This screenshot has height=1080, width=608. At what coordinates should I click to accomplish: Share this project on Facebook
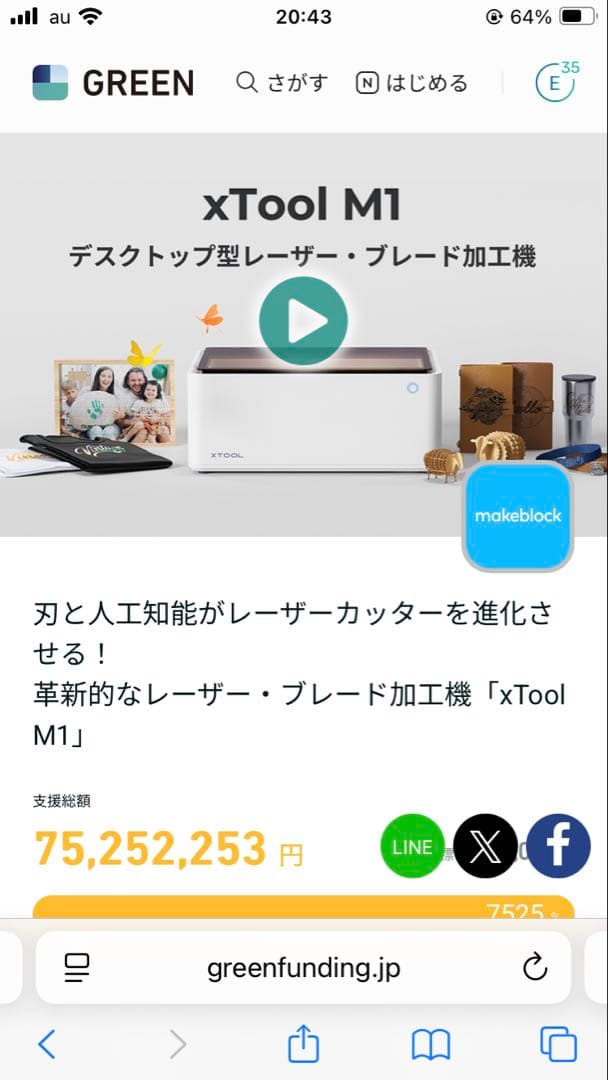click(x=558, y=847)
